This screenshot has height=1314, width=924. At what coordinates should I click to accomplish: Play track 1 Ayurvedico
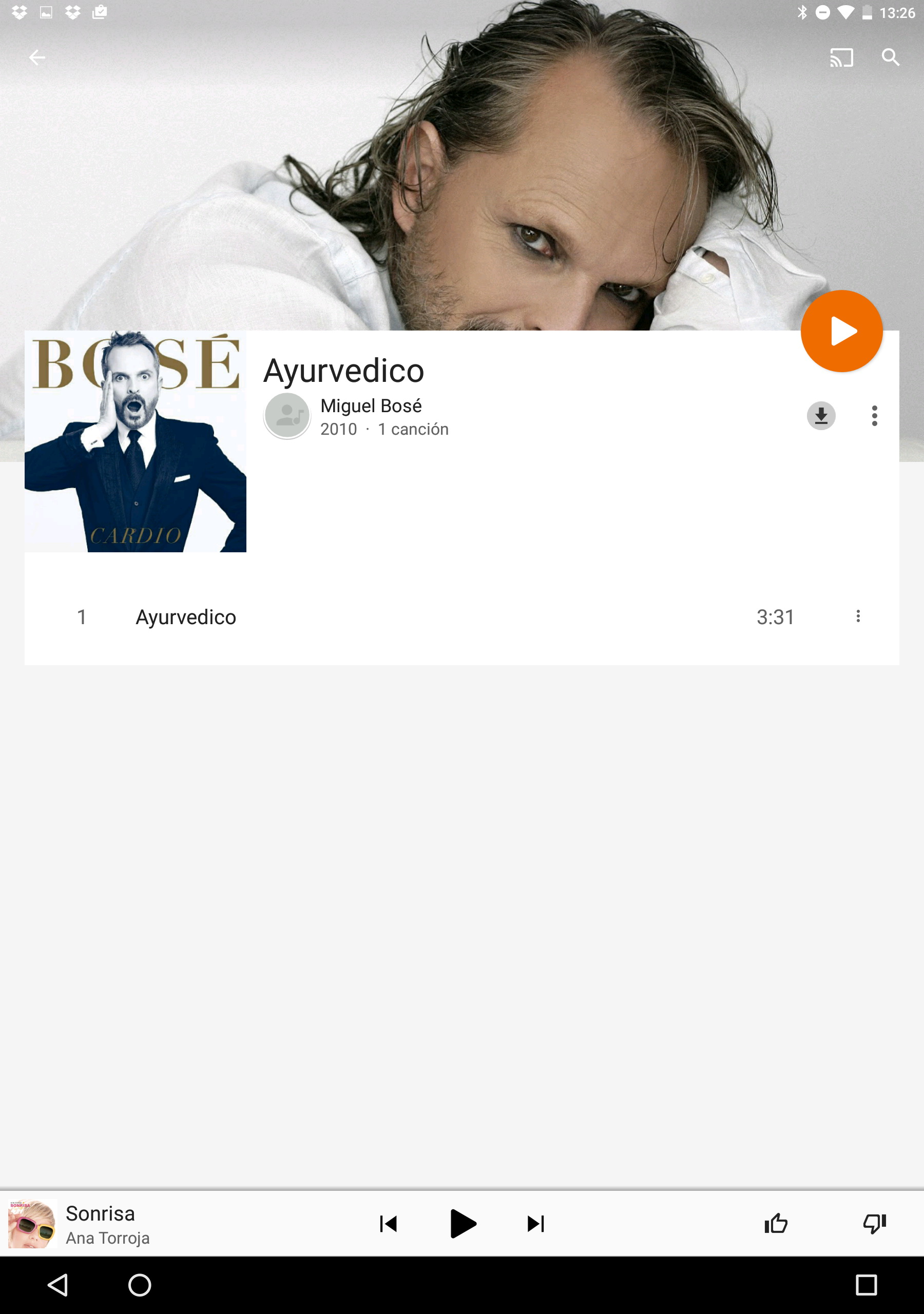pos(185,617)
